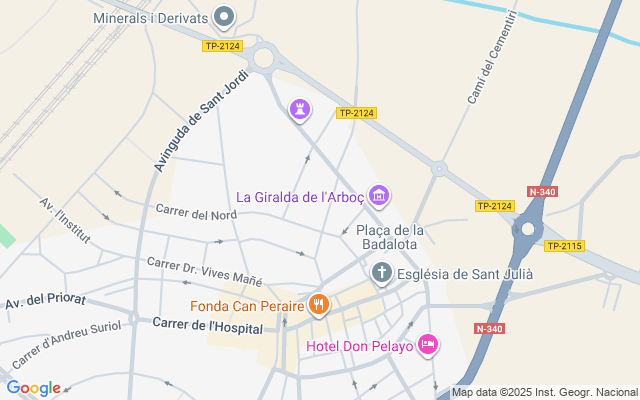640x400 pixels.
Task: Open the Fonda Can Peraire restaurant marker
Action: (x=319, y=303)
